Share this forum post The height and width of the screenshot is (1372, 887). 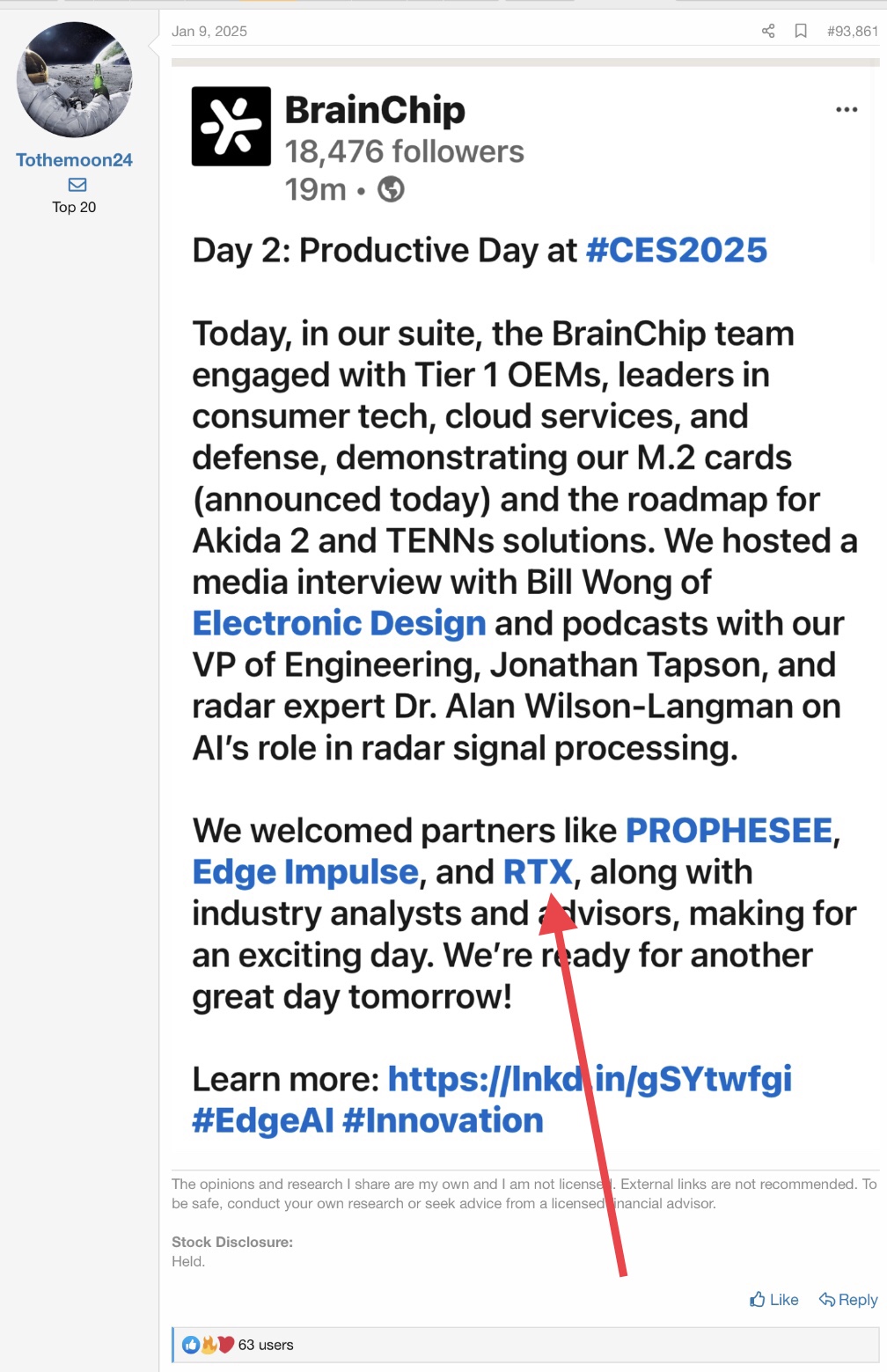click(767, 32)
